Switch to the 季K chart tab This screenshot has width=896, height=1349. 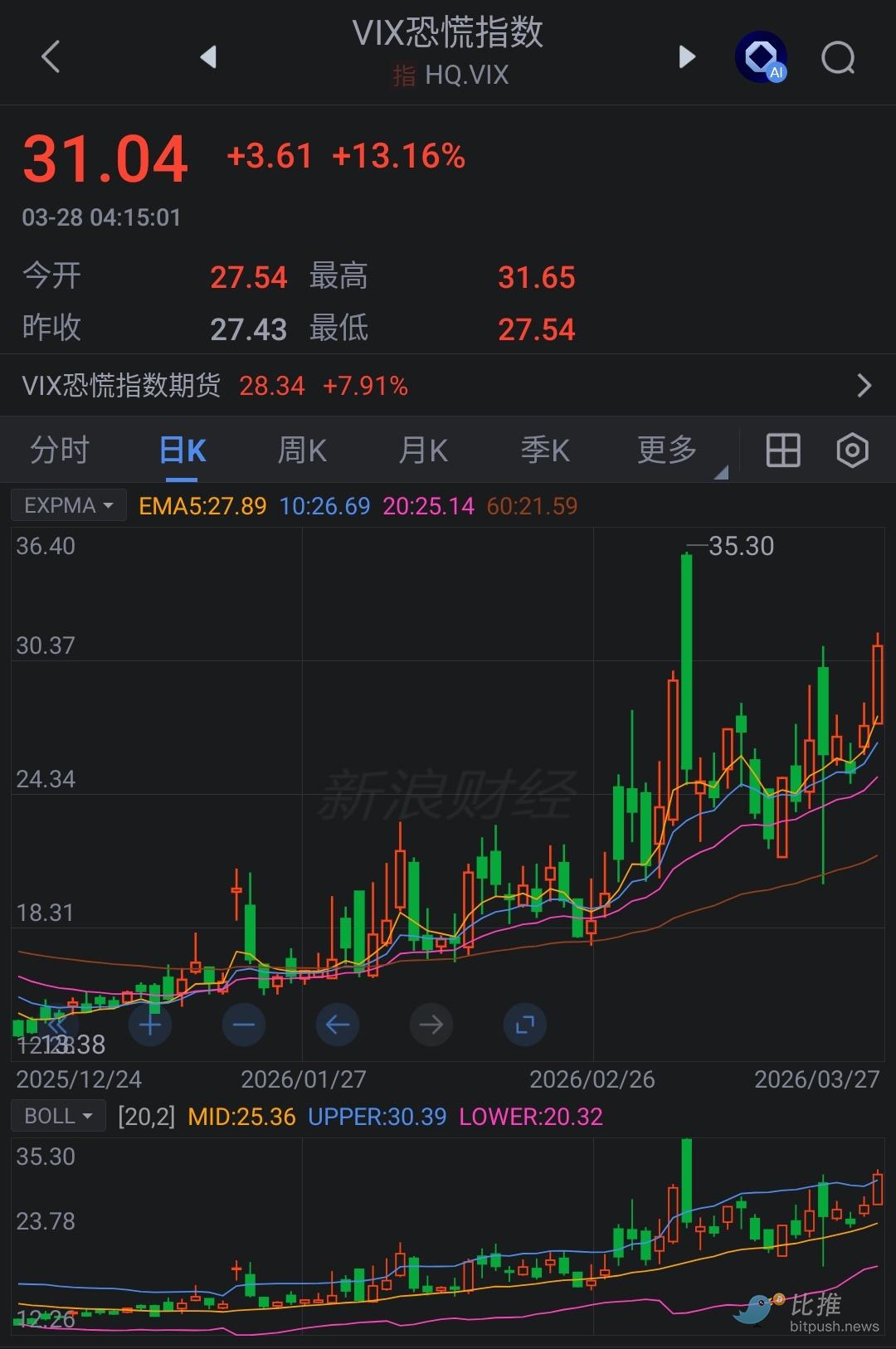tap(545, 450)
